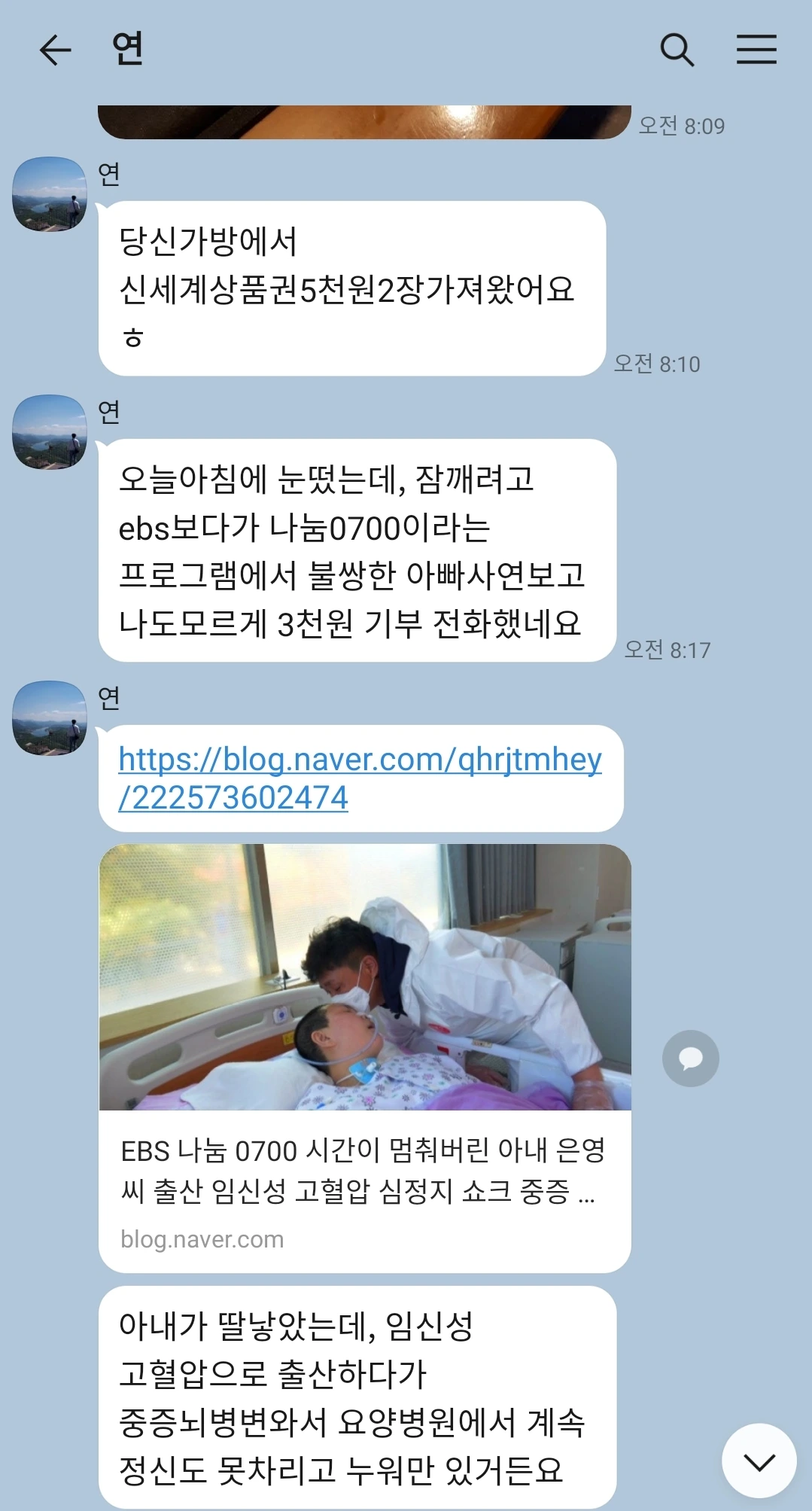Open the partially visible photo sent at 오전 8:09

pyautogui.click(x=364, y=122)
